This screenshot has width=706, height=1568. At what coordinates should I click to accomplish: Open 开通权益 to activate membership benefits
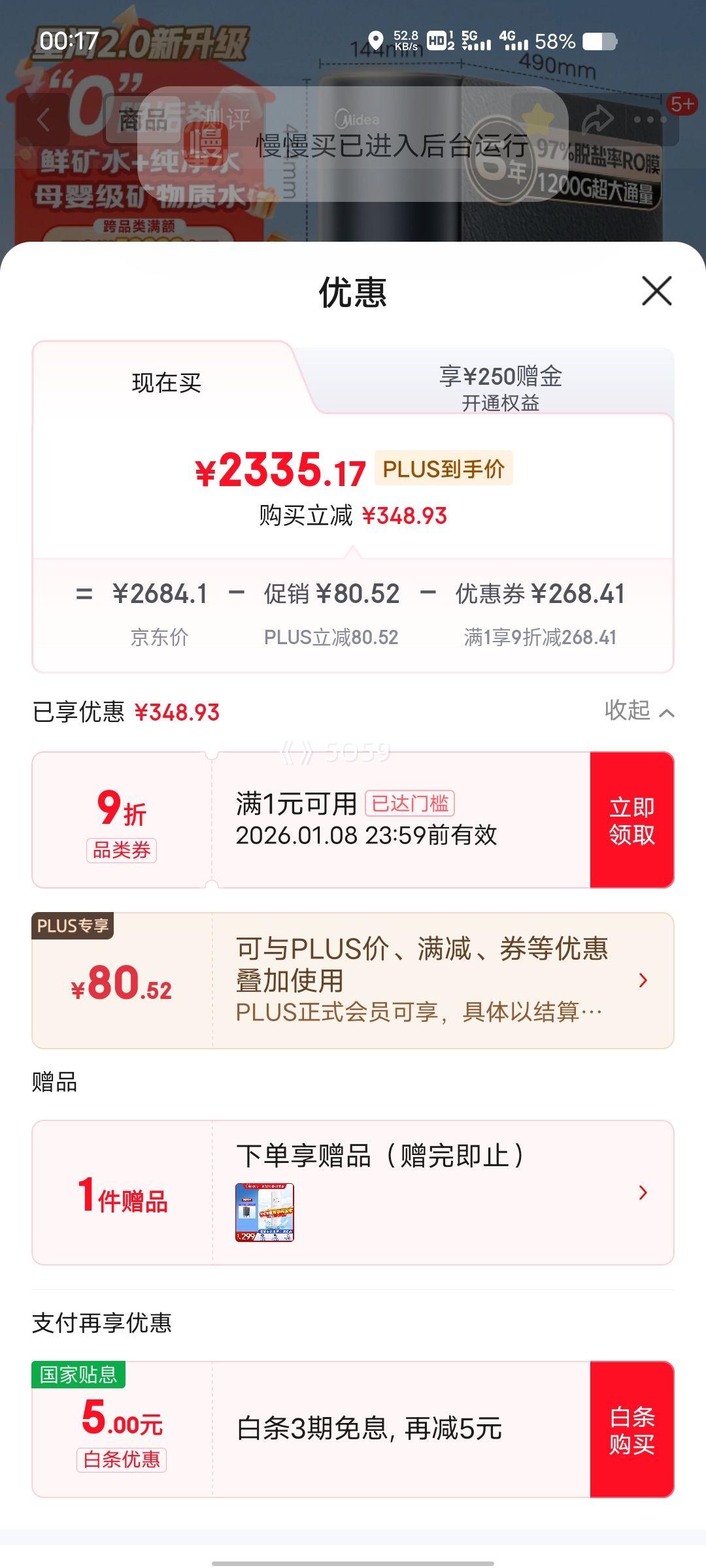[x=503, y=405]
